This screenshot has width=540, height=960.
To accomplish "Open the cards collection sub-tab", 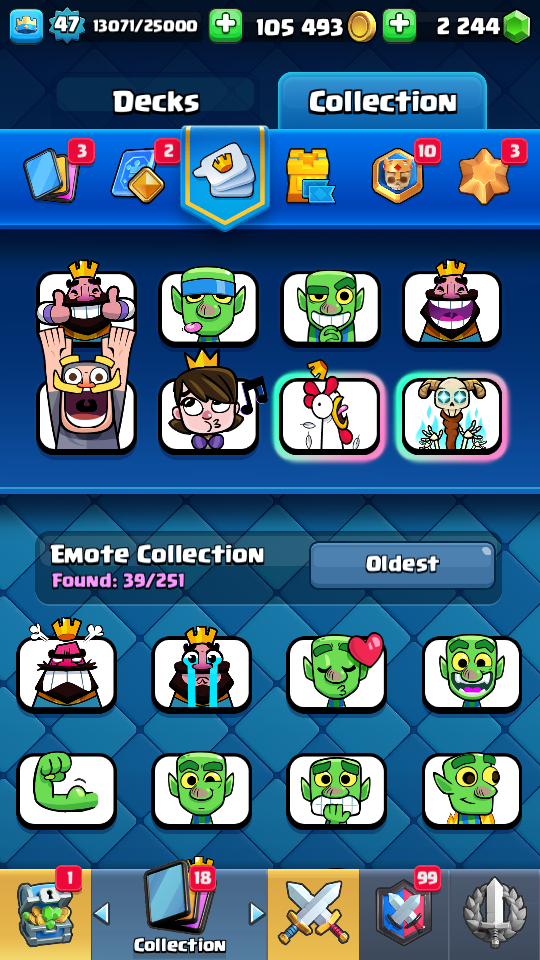I will coord(50,179).
